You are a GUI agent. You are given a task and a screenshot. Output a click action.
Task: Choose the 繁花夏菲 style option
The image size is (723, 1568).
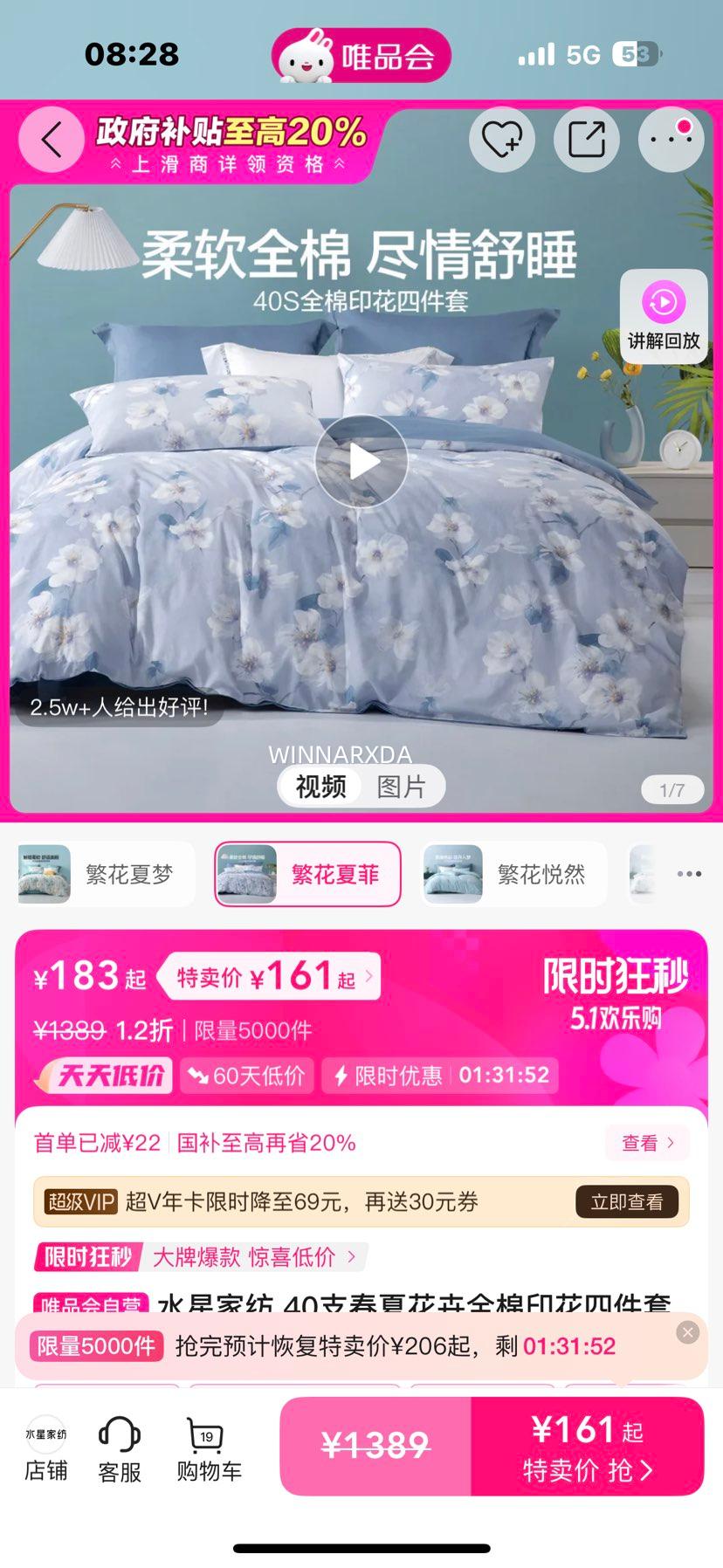(x=308, y=874)
